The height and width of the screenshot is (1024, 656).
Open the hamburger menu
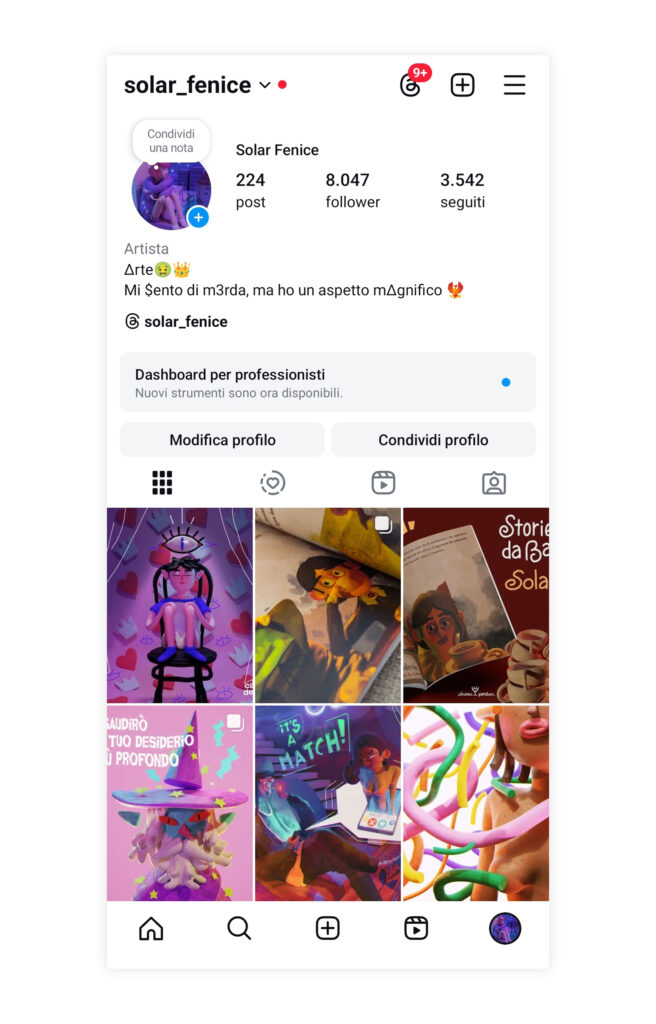(x=514, y=85)
